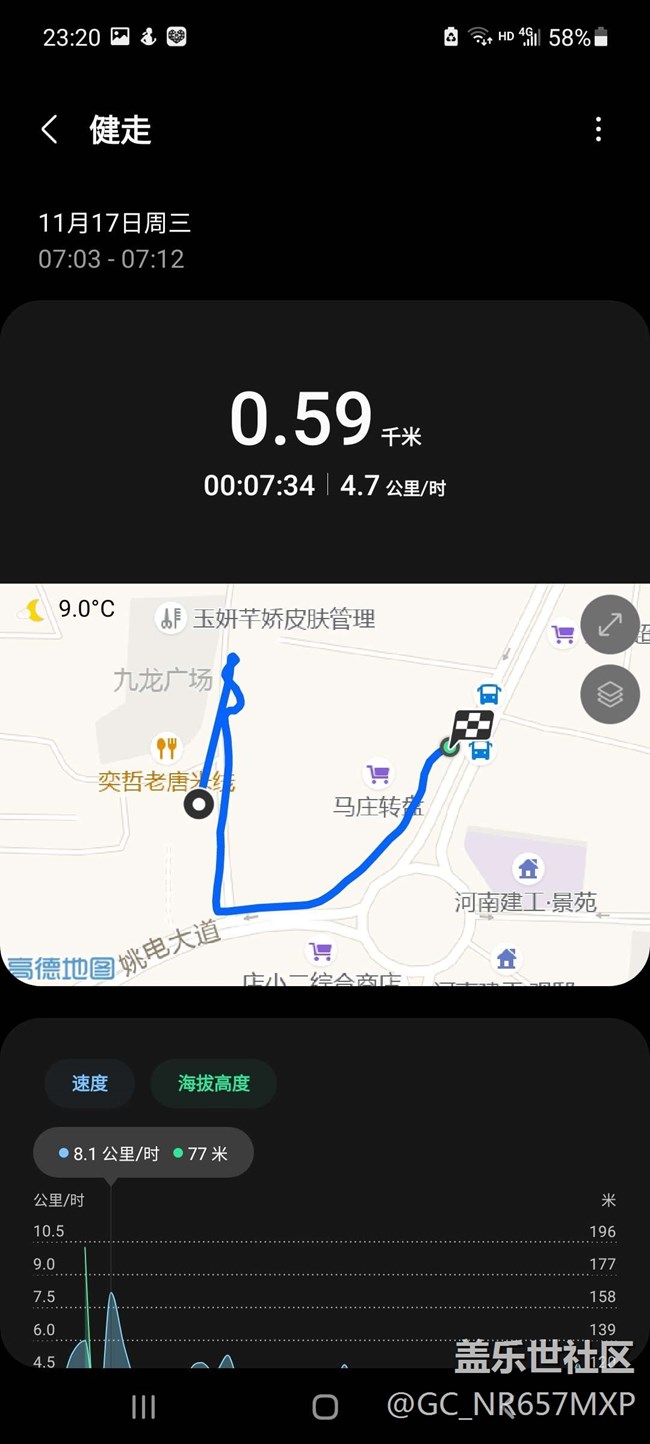This screenshot has width=650, height=1444.
Task: Open the map layers button
Action: 610,694
